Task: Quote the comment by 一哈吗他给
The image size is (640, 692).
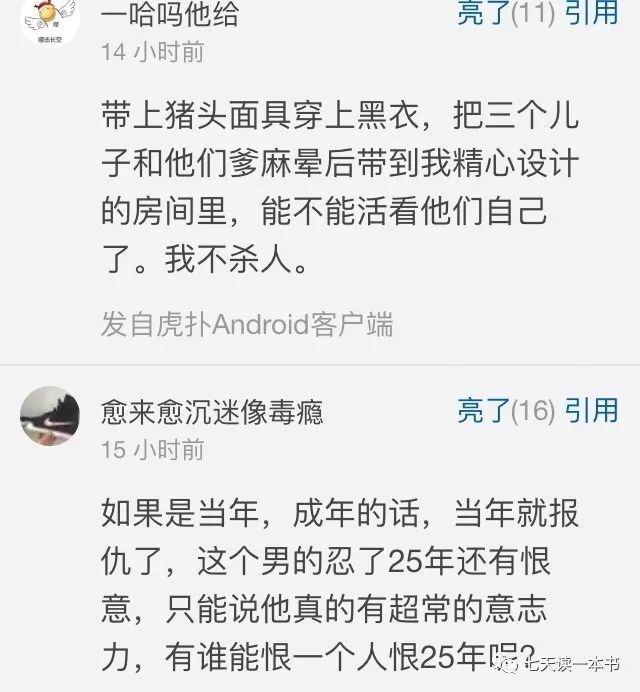Action: pyautogui.click(x=591, y=12)
